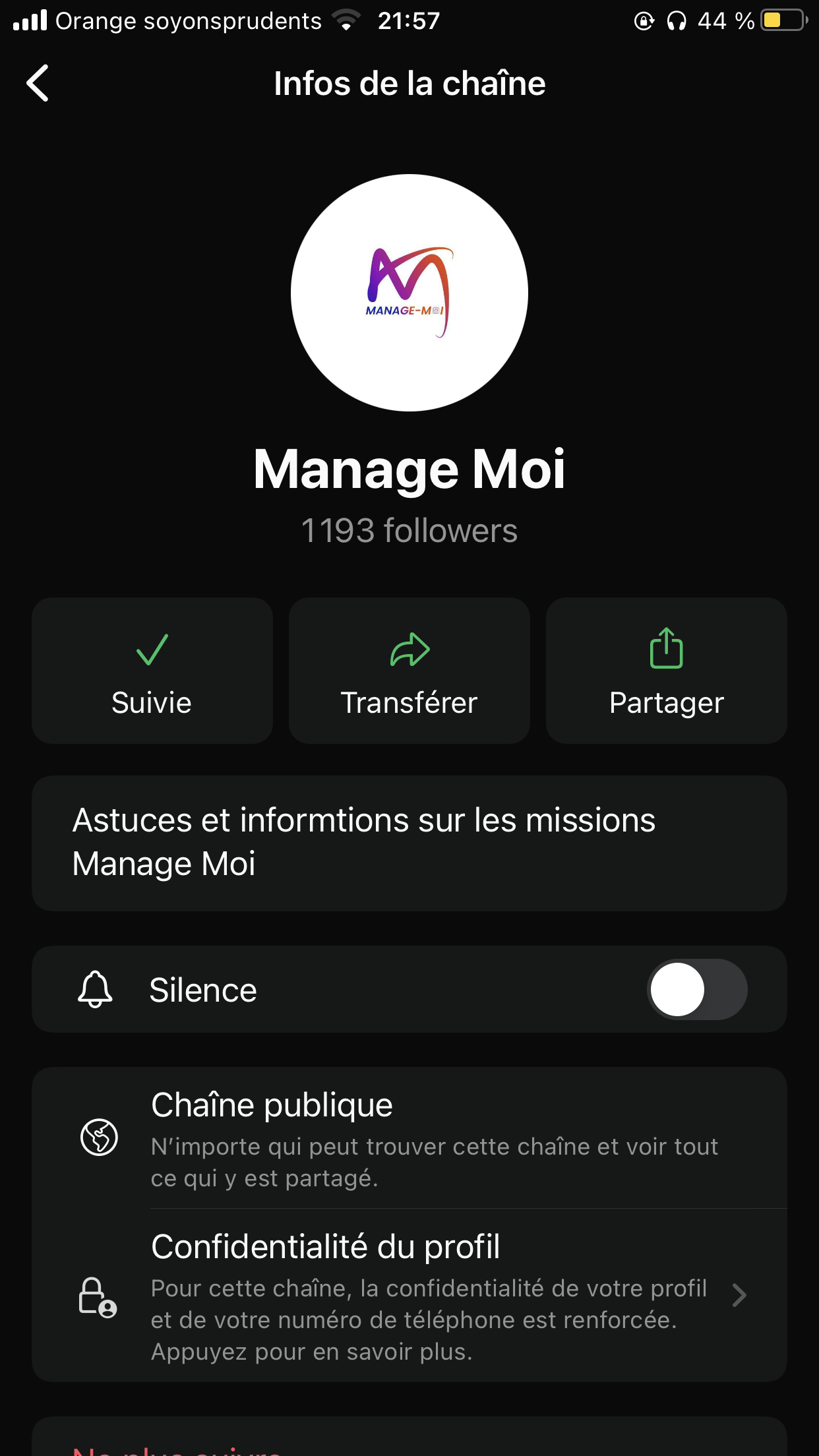Image resolution: width=819 pixels, height=1456 pixels.
Task: Tap the Suivie following button
Action: click(x=152, y=671)
